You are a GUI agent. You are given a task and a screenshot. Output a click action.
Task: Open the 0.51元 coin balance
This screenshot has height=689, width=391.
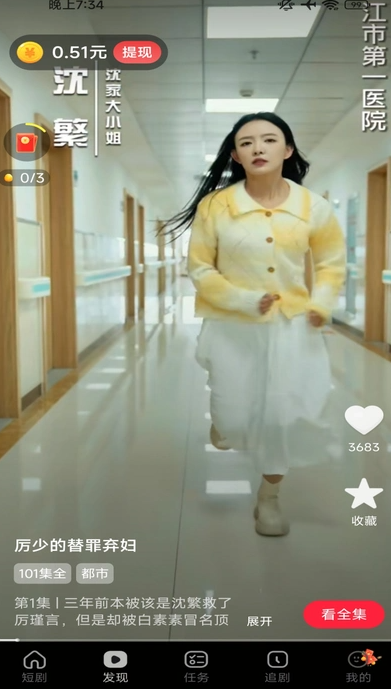[x=79, y=53]
